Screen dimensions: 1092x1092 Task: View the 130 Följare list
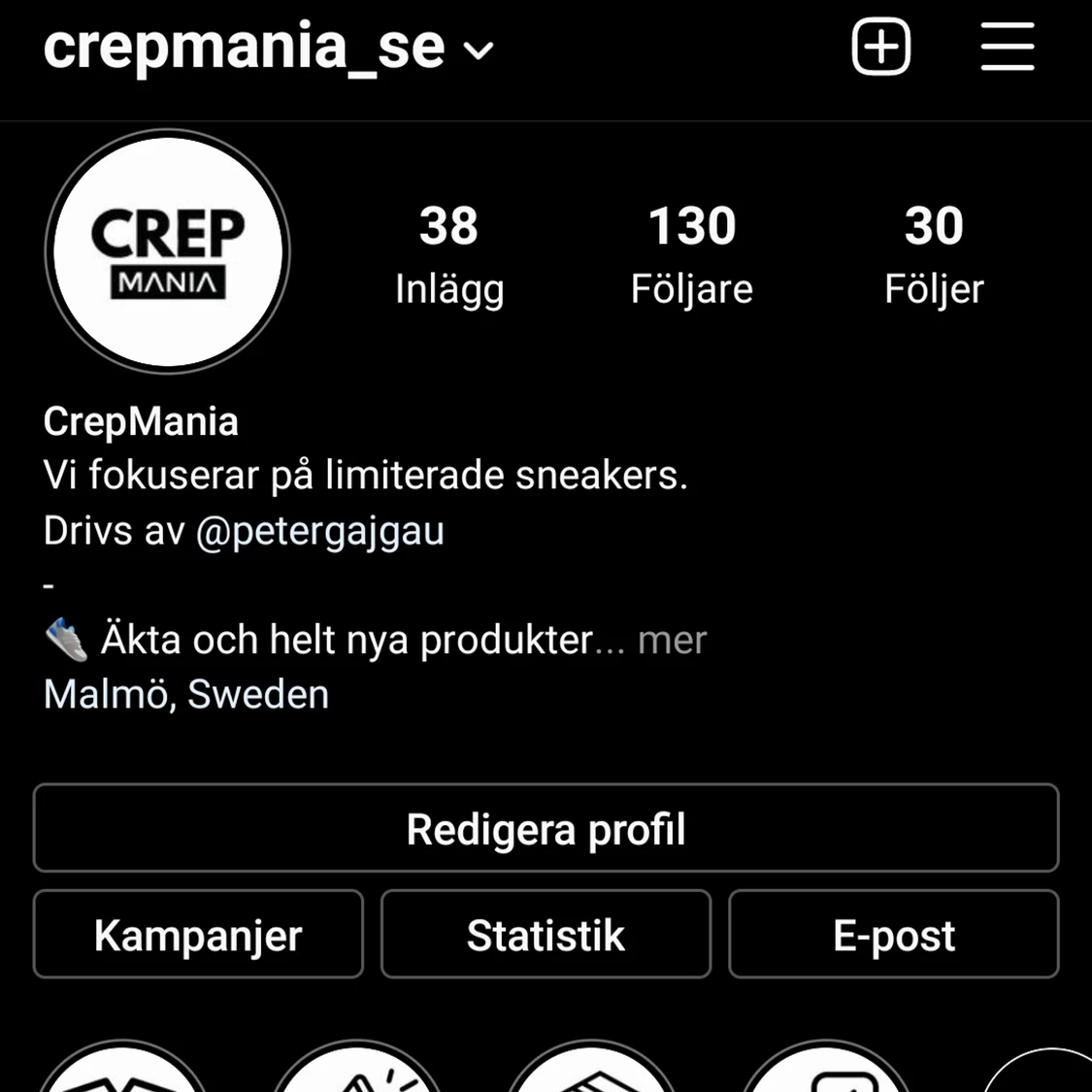click(x=691, y=252)
